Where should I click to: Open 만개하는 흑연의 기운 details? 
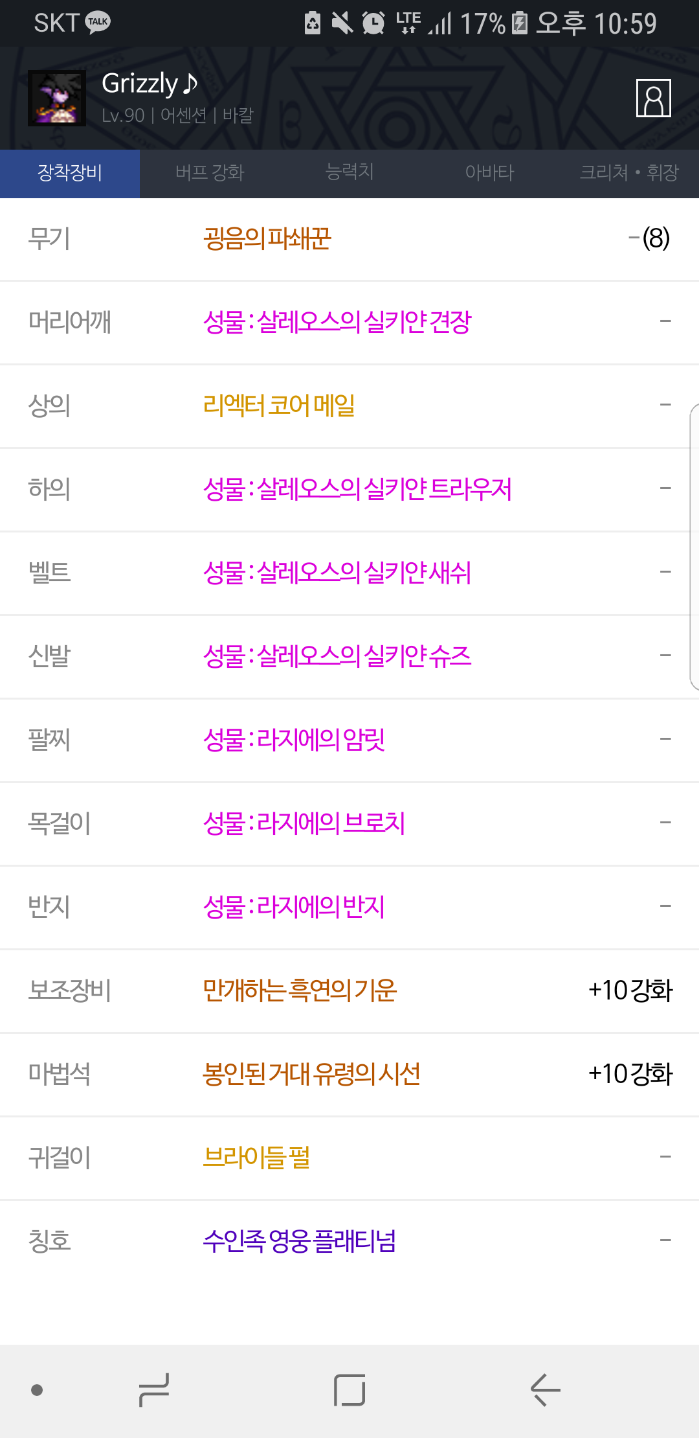pyautogui.click(x=300, y=990)
